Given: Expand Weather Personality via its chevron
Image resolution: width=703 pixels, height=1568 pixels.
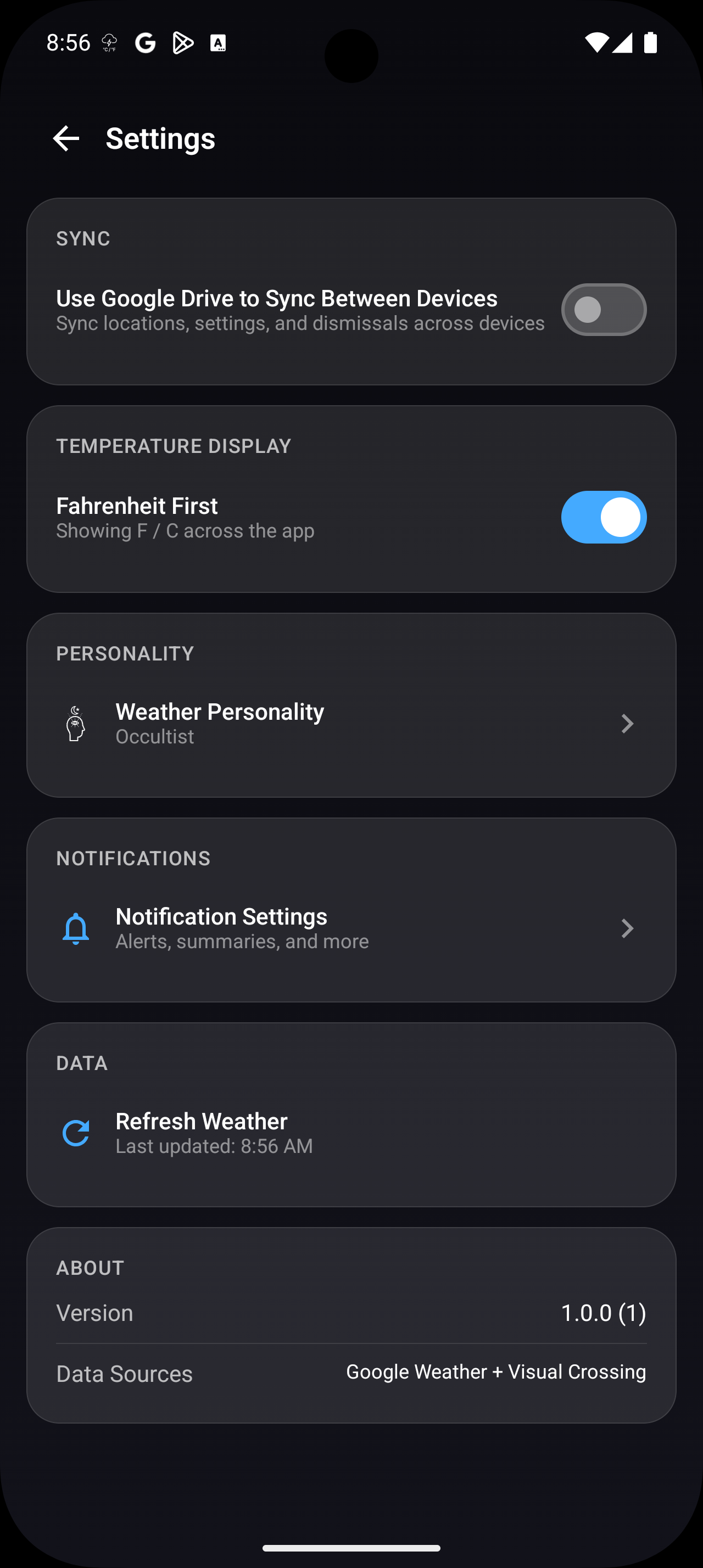Looking at the screenshot, I should pyautogui.click(x=627, y=724).
